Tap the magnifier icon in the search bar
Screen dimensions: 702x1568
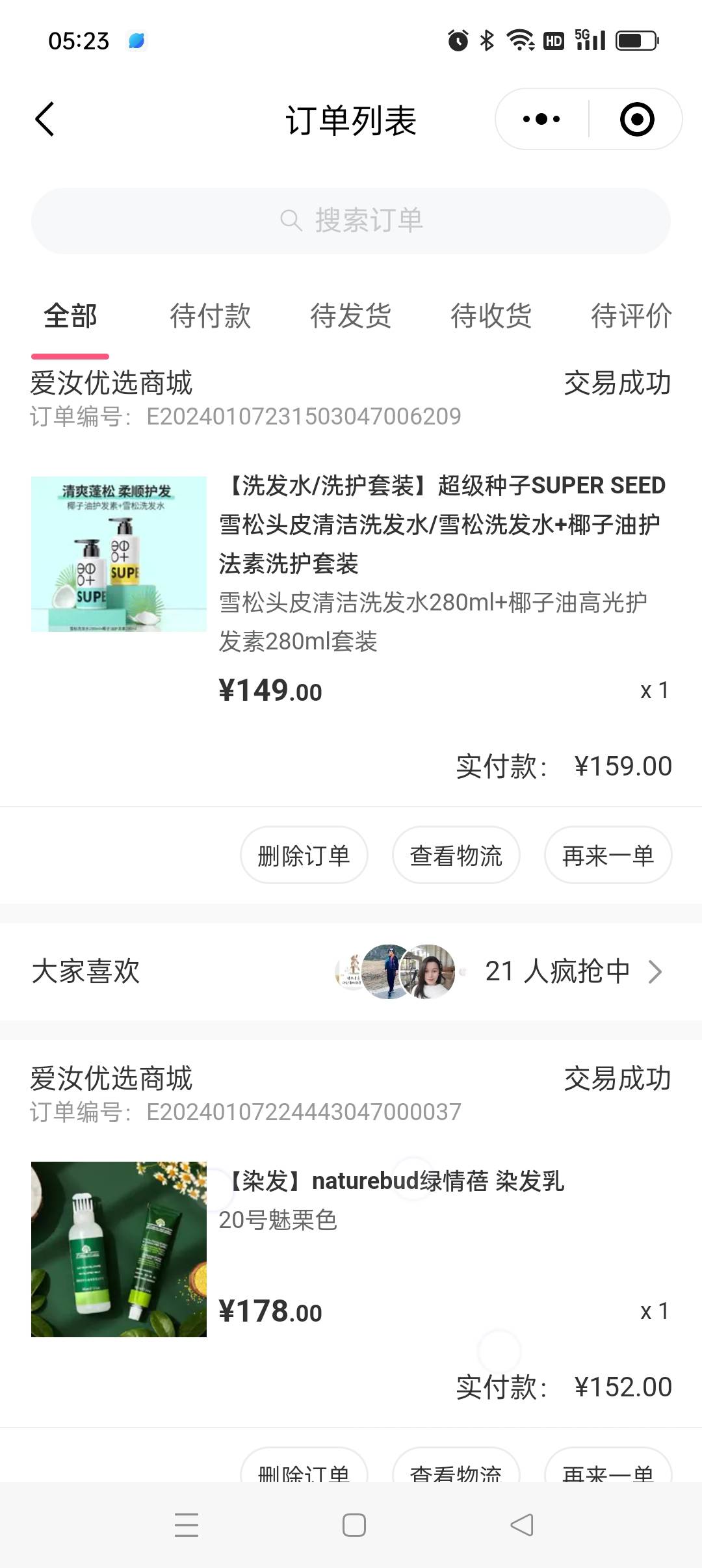pos(292,220)
